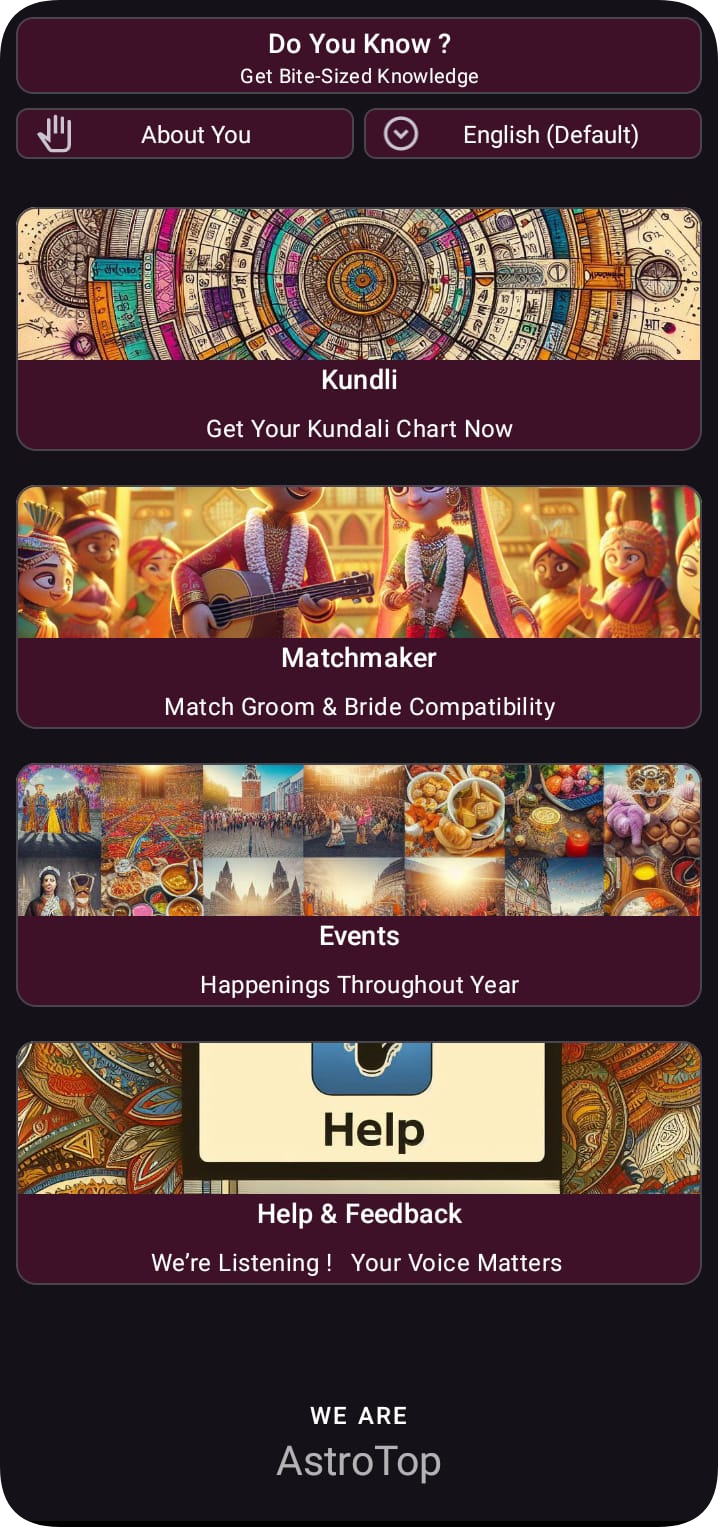Expand the English (Default) language dropdown

click(x=532, y=134)
